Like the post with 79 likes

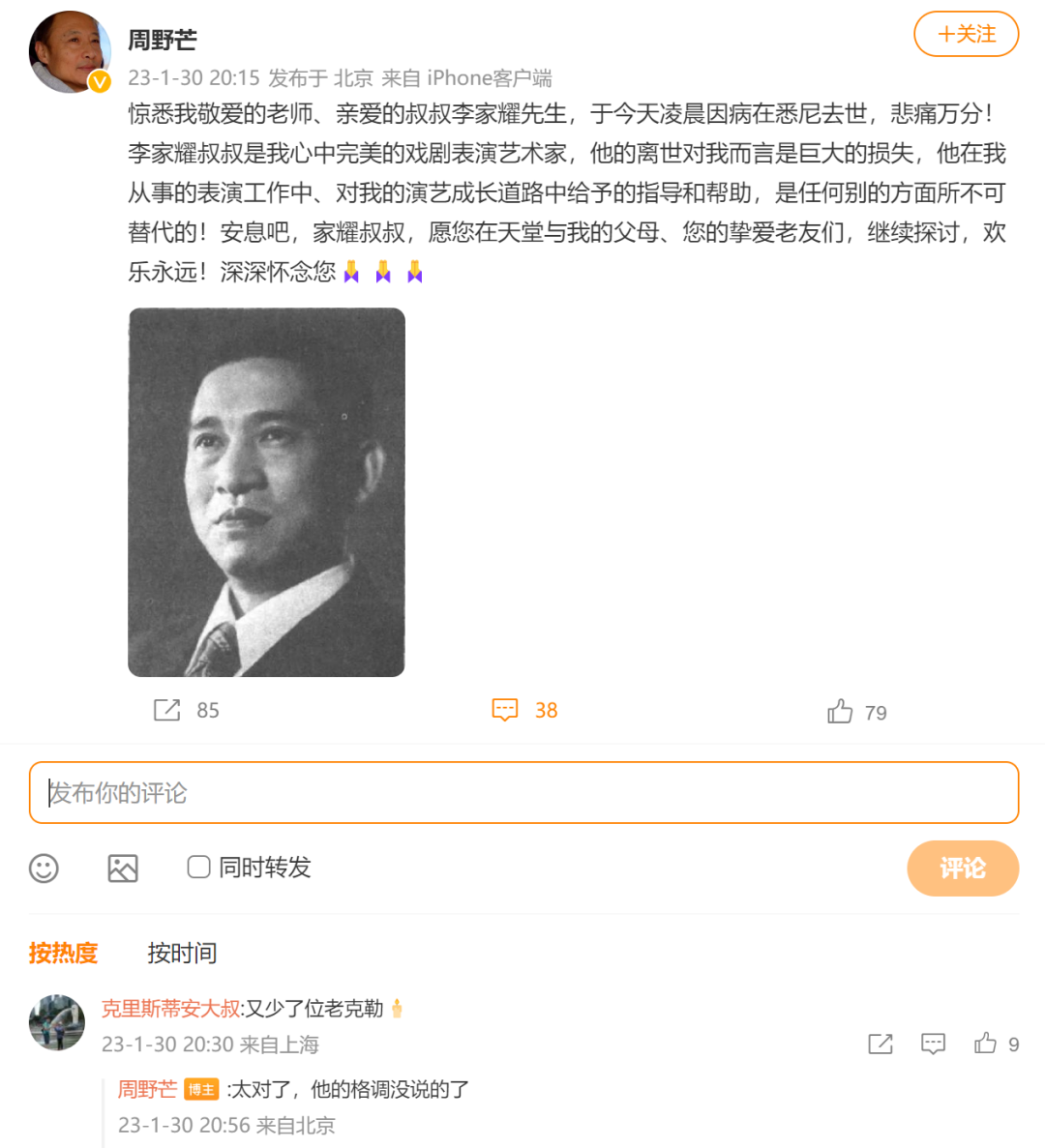point(840,713)
